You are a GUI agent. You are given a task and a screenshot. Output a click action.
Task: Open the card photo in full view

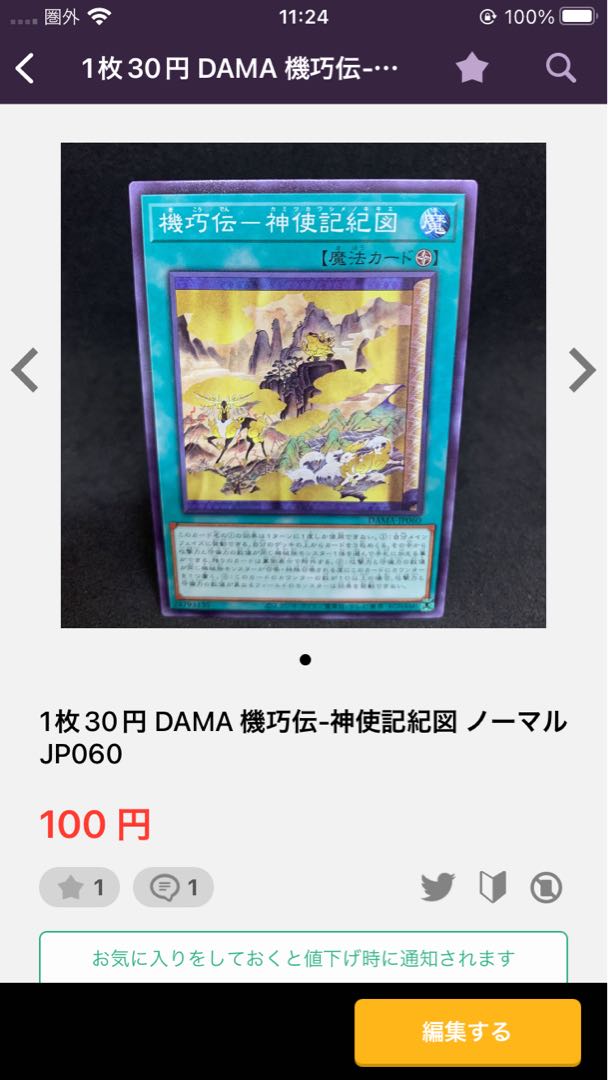pyautogui.click(x=303, y=385)
